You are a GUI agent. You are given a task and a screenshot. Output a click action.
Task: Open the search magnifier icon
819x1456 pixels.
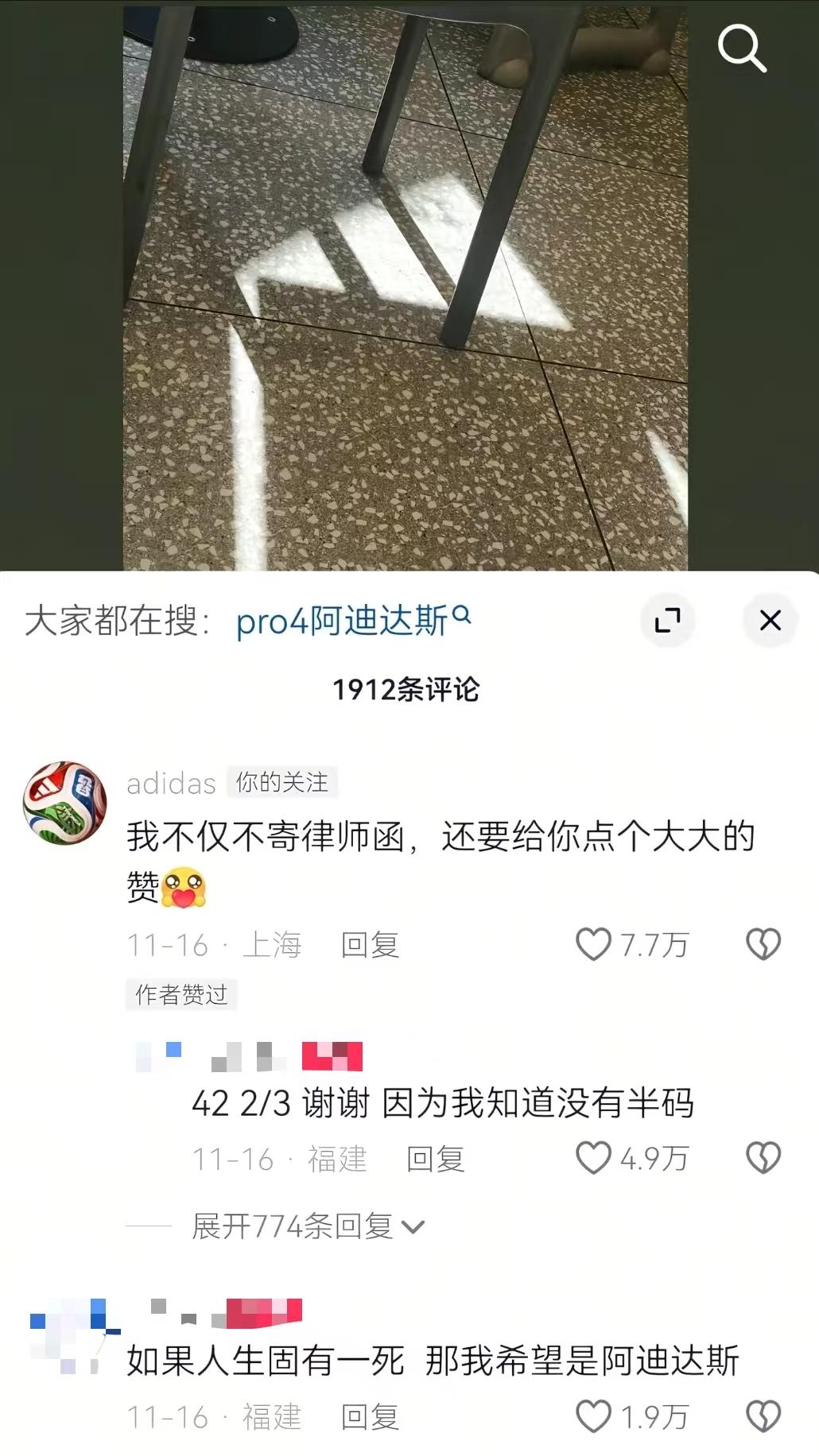pos(741,48)
